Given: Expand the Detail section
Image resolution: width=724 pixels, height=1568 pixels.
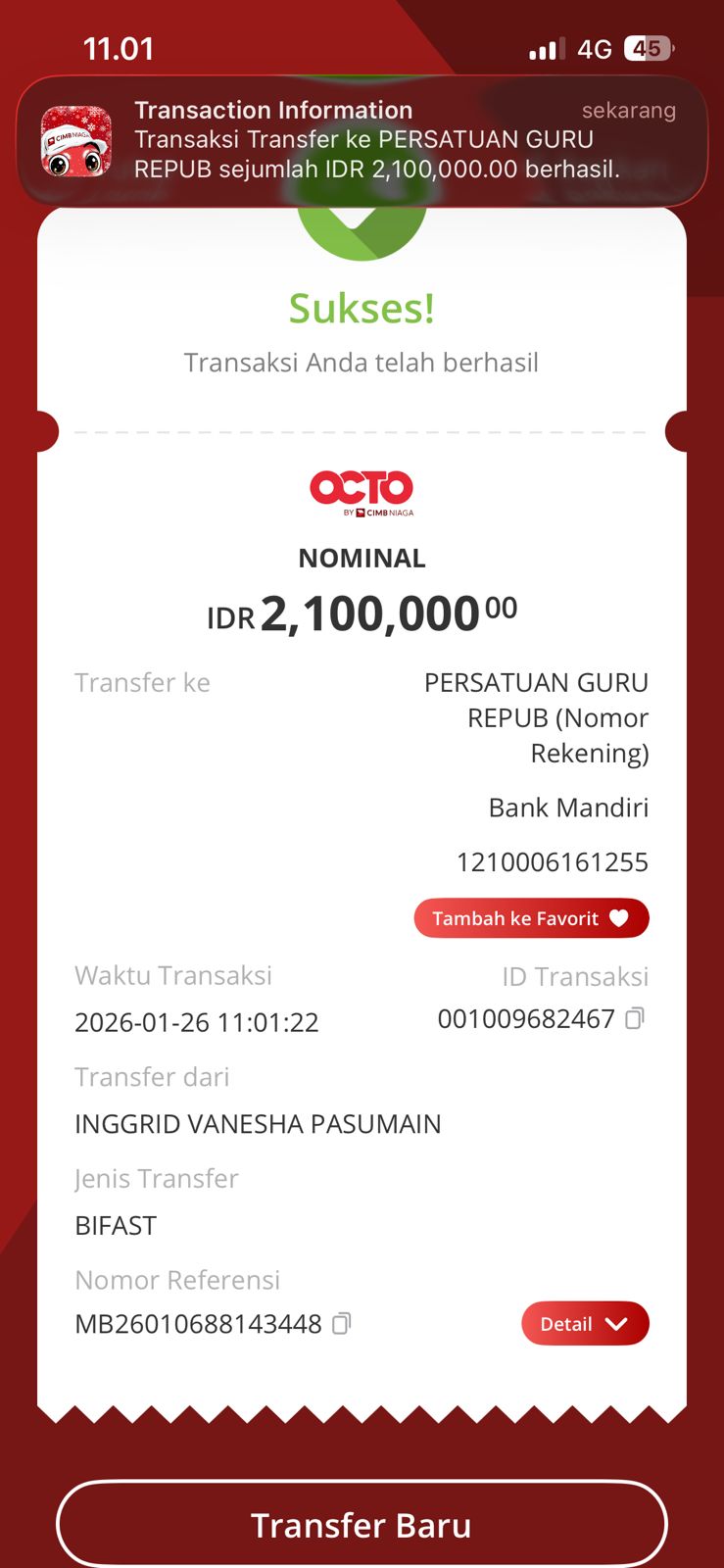Looking at the screenshot, I should click(585, 1324).
